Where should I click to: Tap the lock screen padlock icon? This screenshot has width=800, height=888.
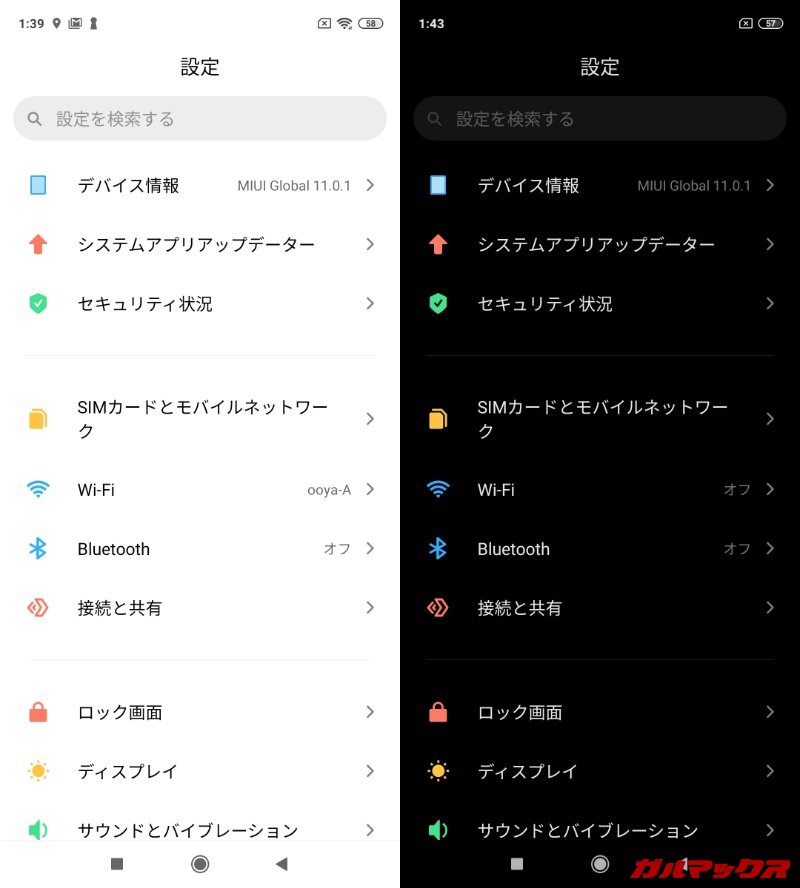[38, 711]
